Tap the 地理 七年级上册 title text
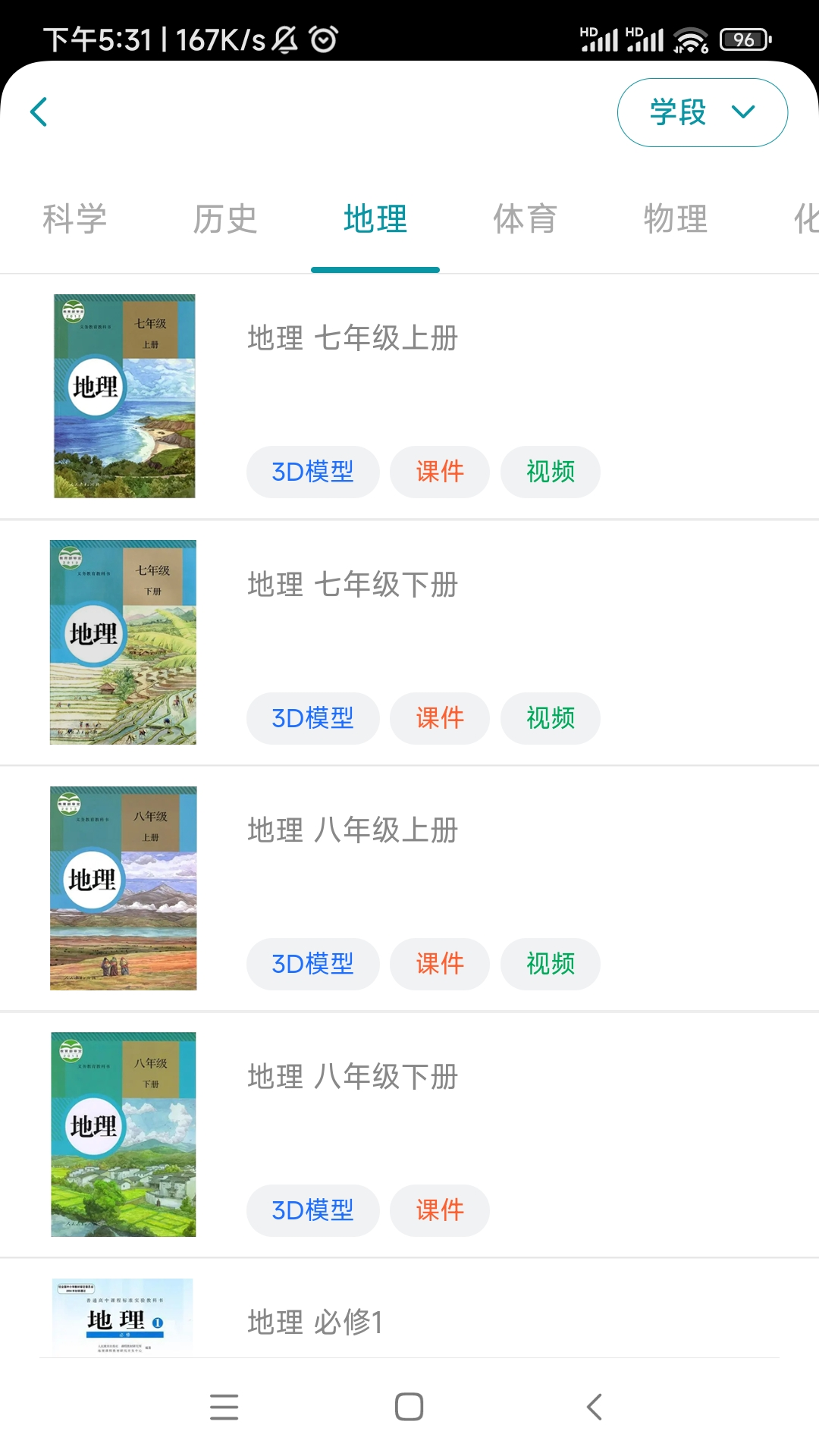819x1456 pixels. pyautogui.click(x=353, y=339)
